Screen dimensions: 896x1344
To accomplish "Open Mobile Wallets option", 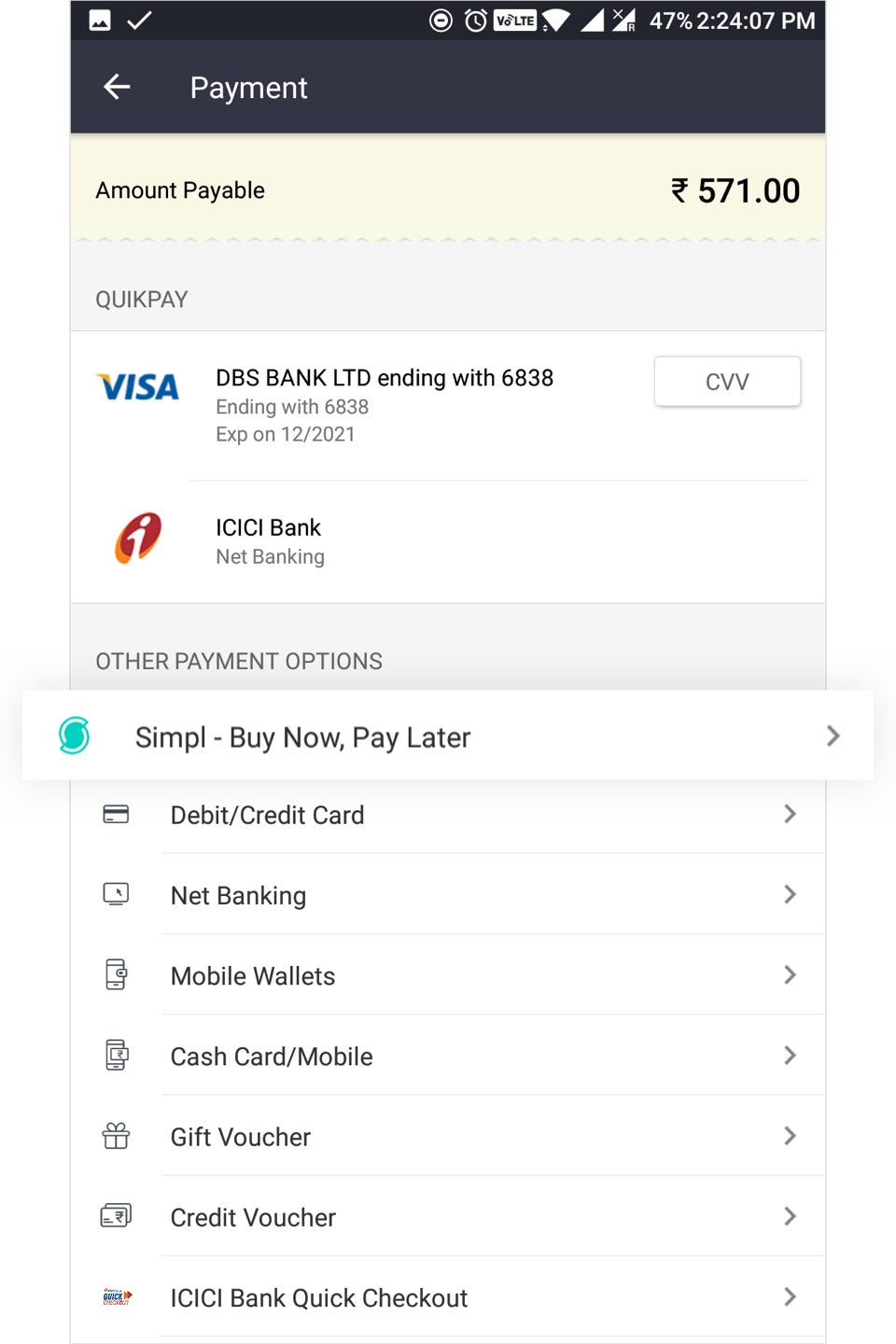I will [448, 975].
